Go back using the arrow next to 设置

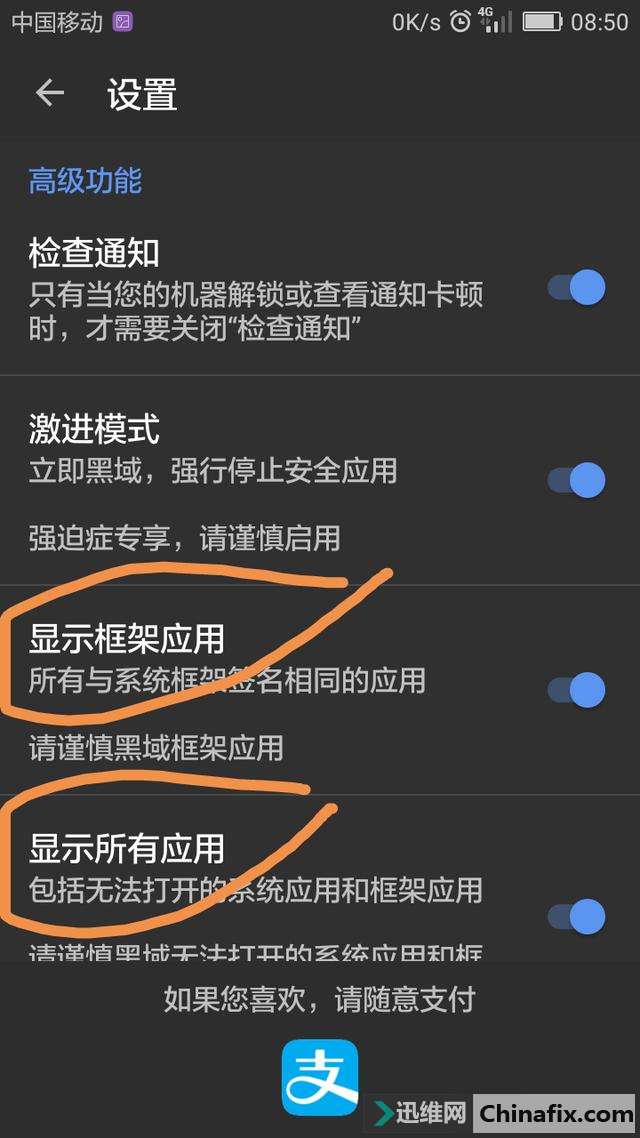click(49, 93)
